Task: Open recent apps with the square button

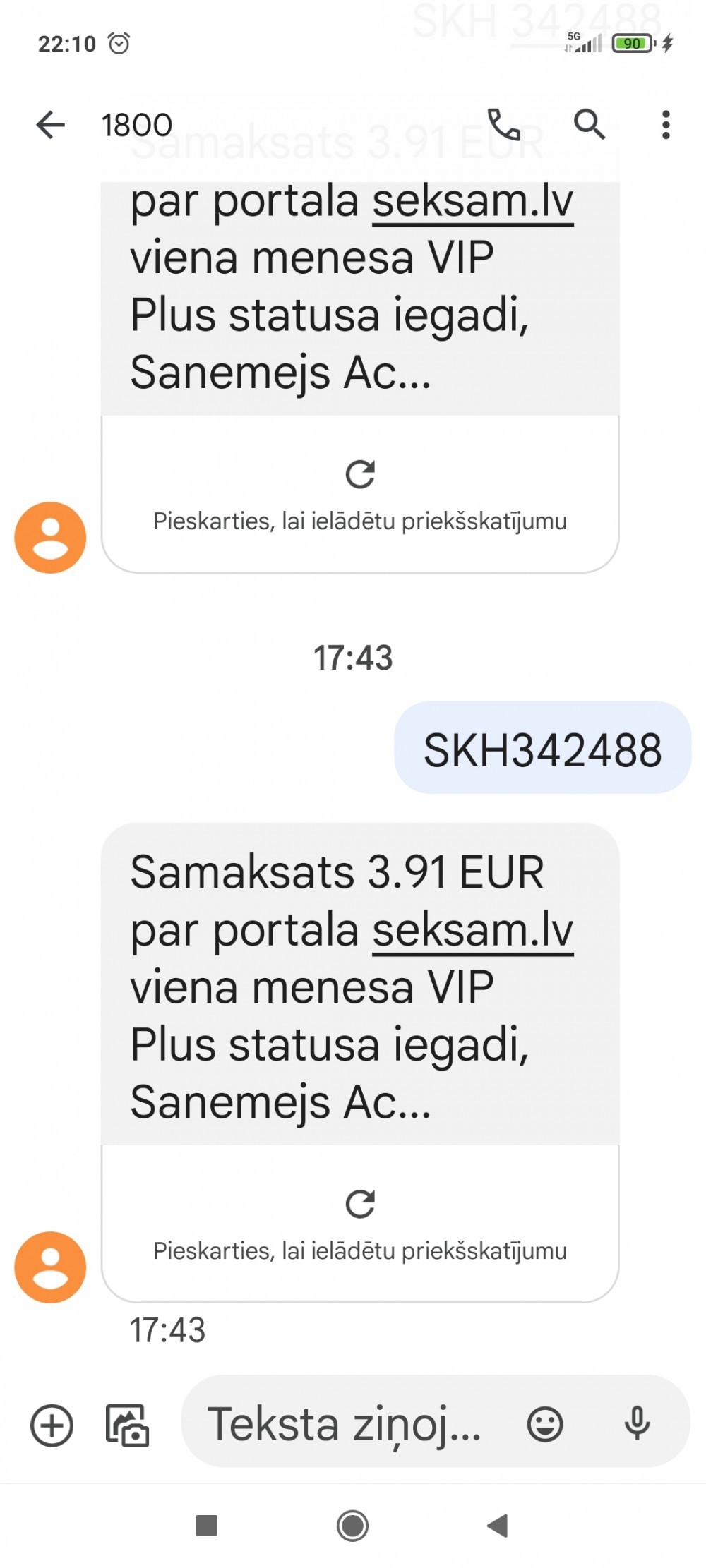Action: pos(206,1526)
